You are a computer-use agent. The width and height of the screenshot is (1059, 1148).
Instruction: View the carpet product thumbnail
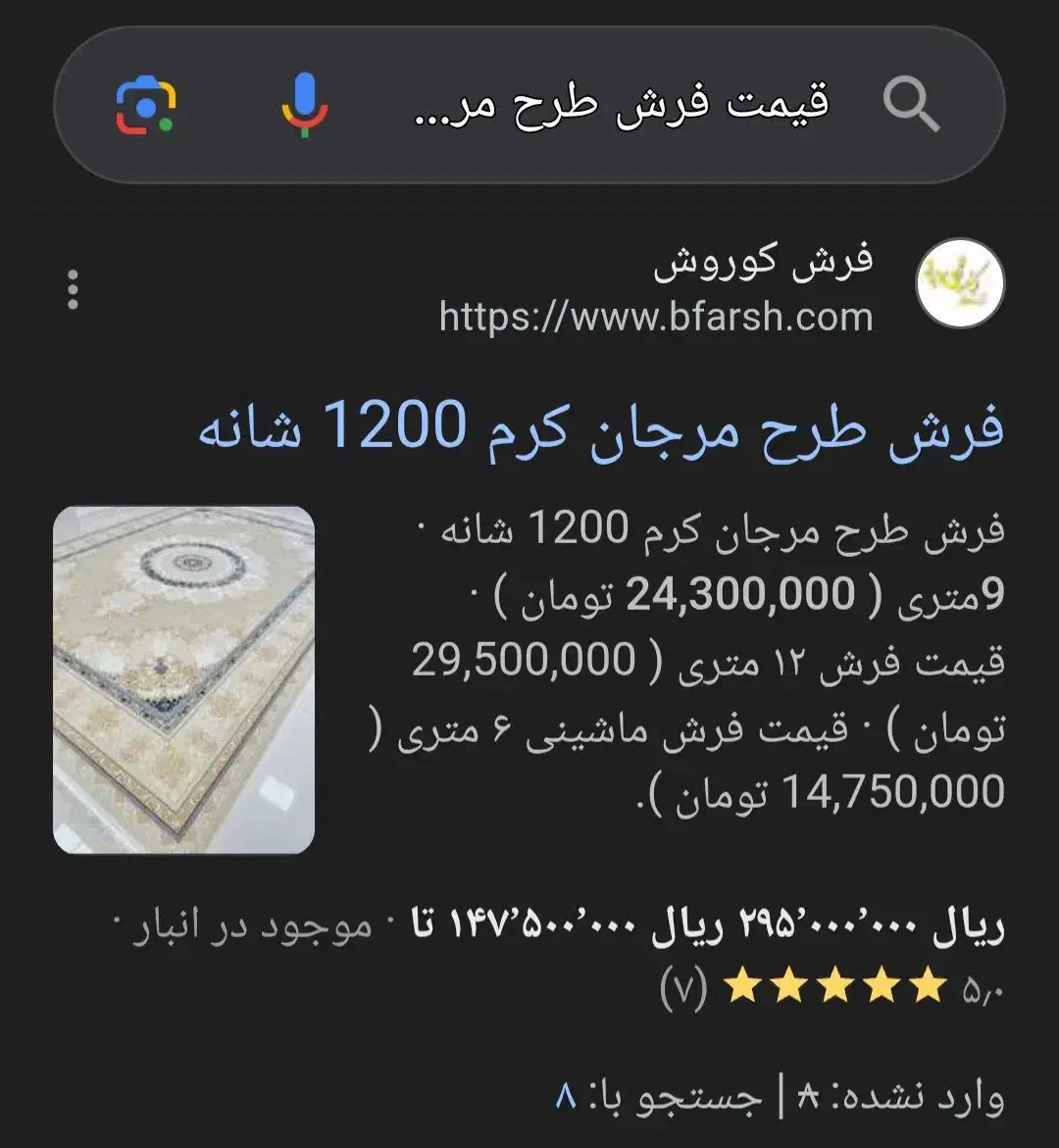tap(186, 678)
